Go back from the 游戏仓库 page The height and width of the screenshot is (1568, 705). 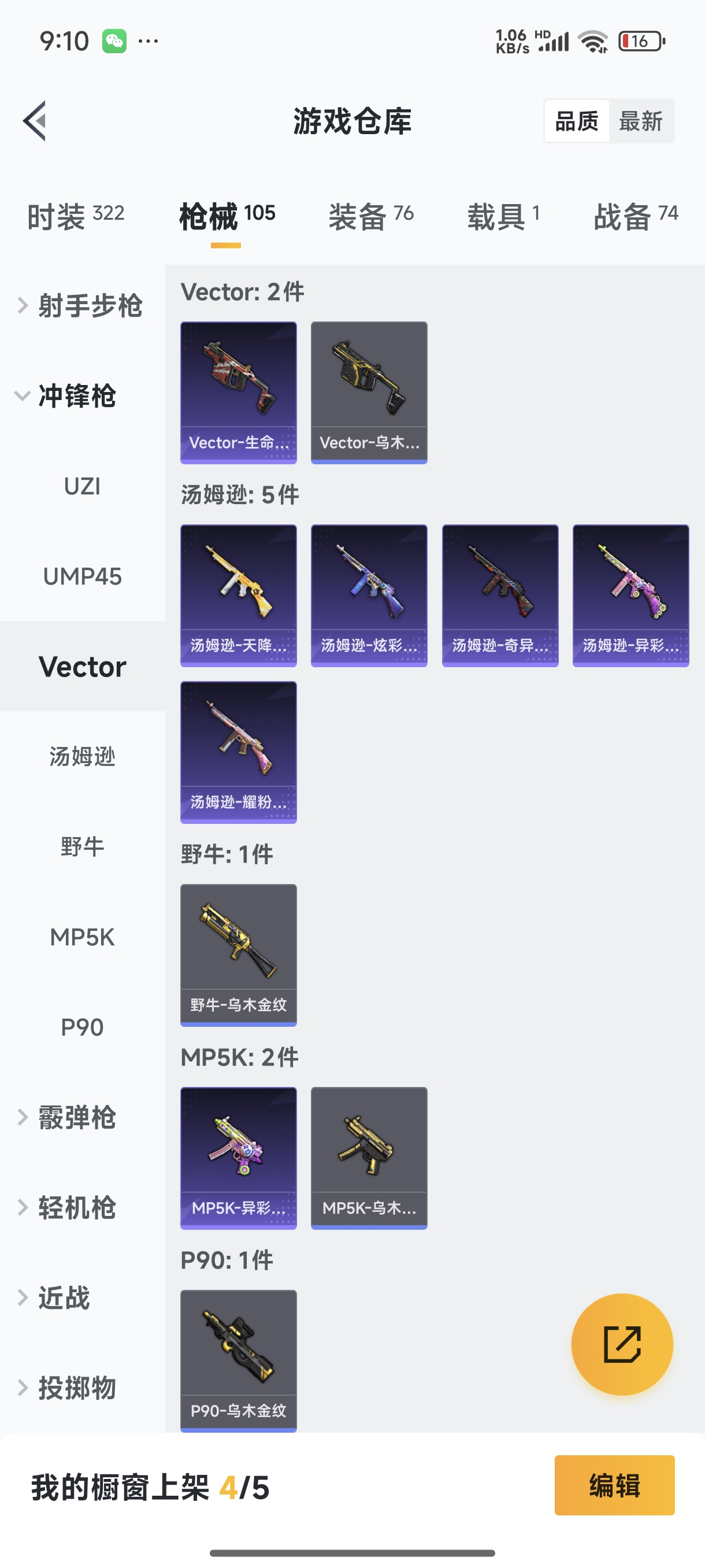point(35,120)
